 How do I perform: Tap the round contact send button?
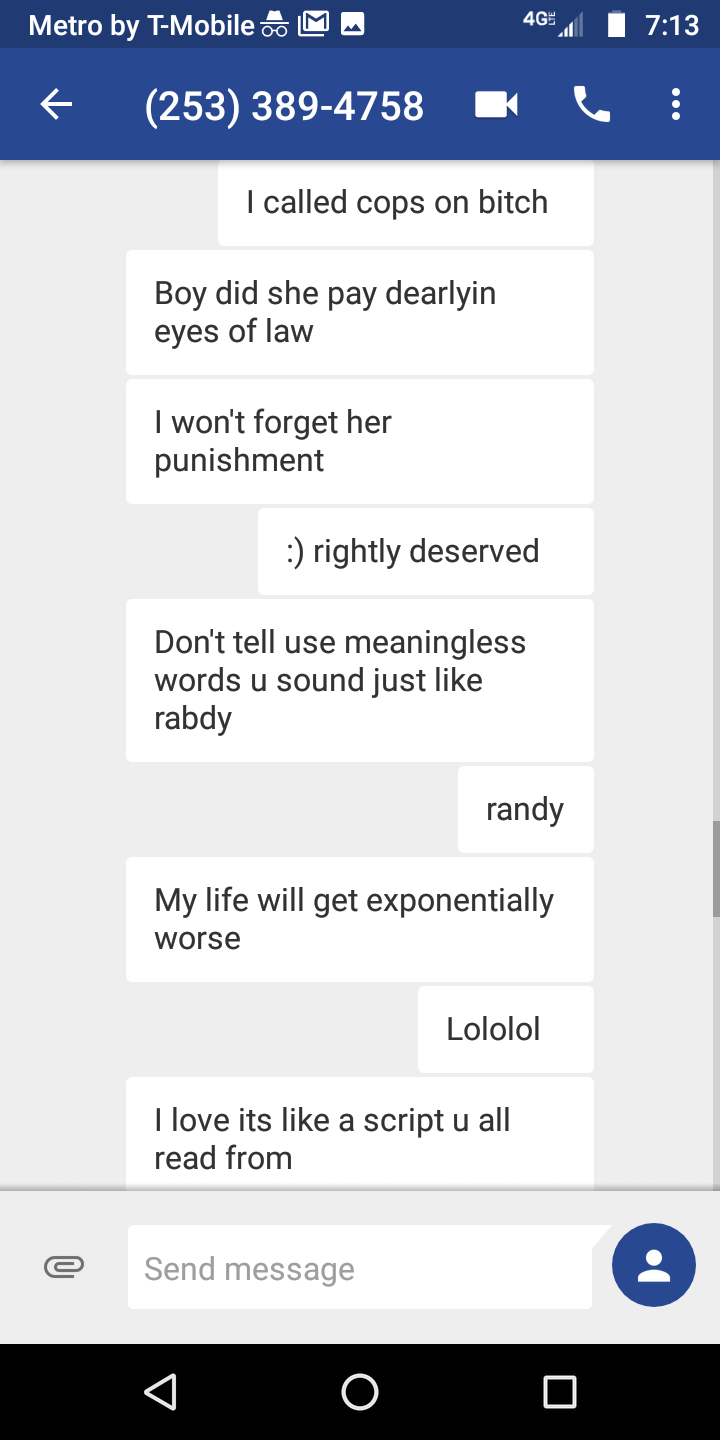[x=654, y=1265]
